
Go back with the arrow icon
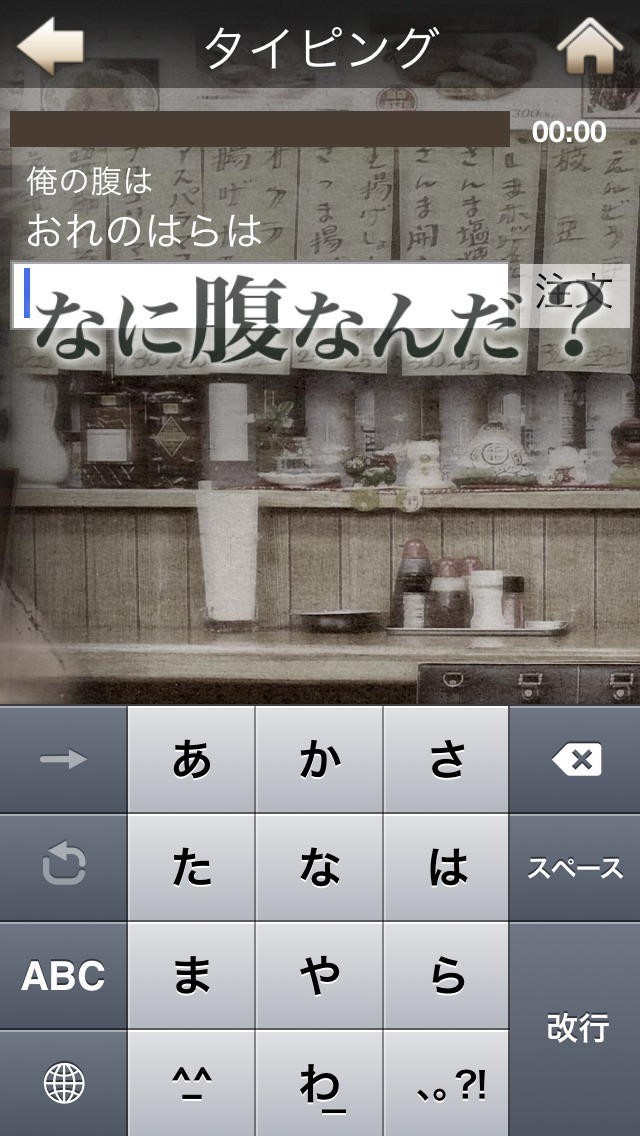click(50, 48)
